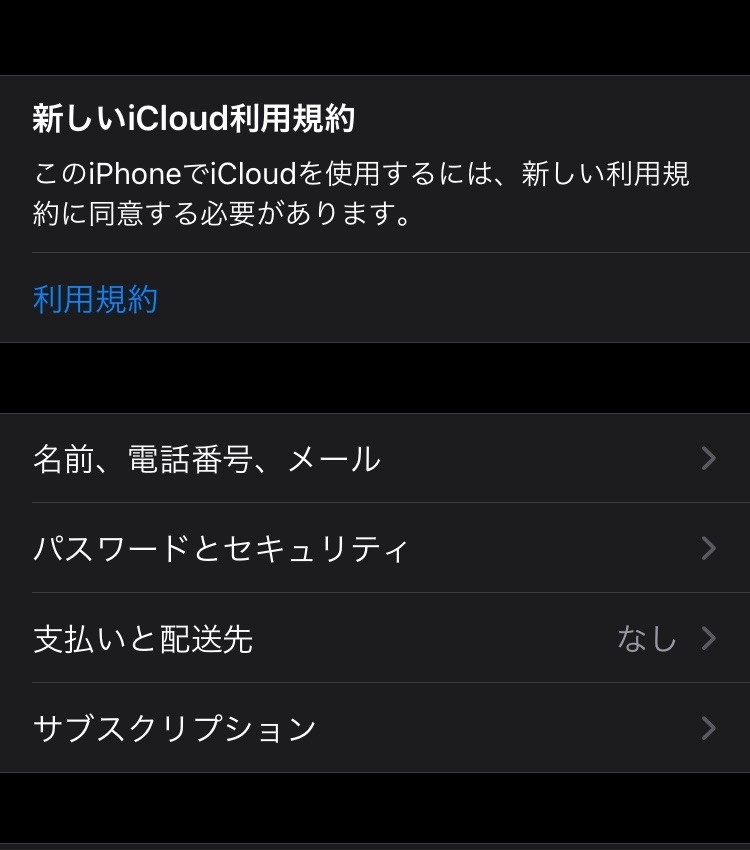Image resolution: width=750 pixels, height=850 pixels.
Task: Read the new iCloud terms of service
Action: point(95,299)
